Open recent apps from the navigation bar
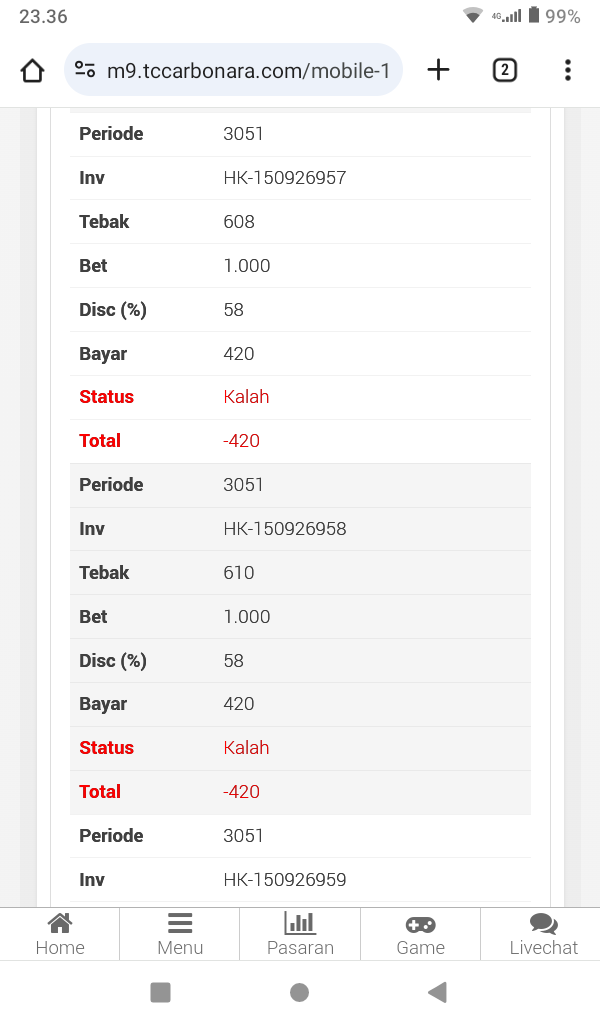The image size is (600, 1024). (x=160, y=992)
